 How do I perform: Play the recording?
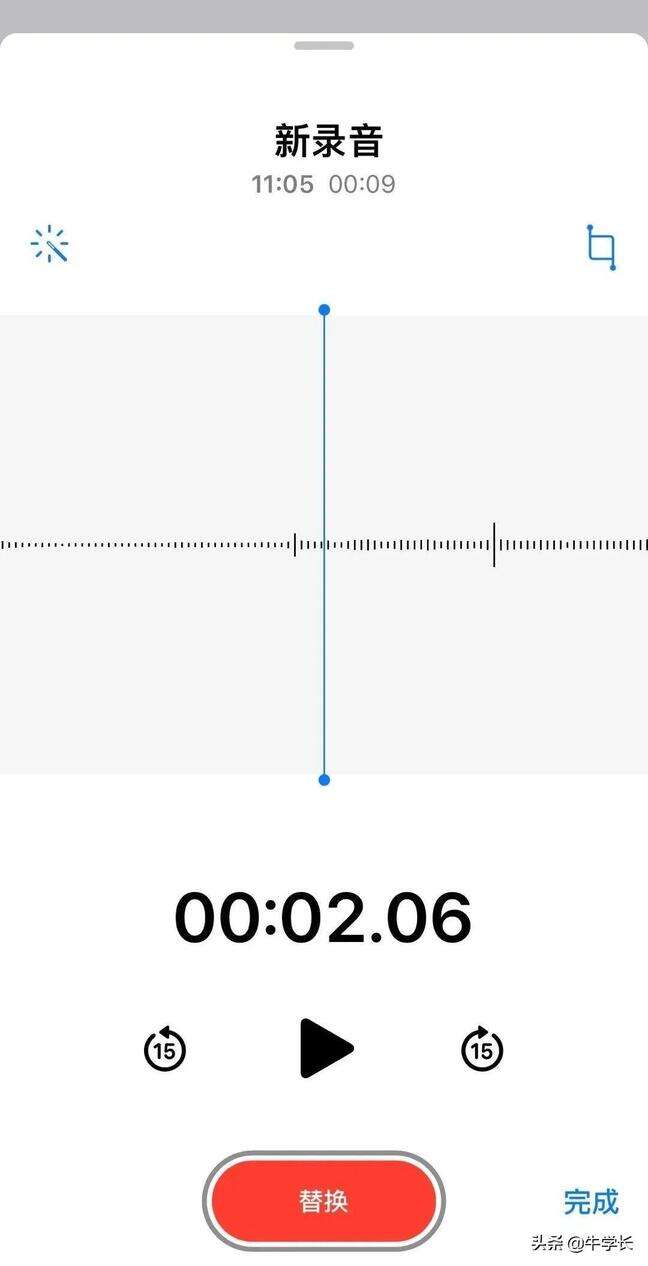coord(326,1049)
